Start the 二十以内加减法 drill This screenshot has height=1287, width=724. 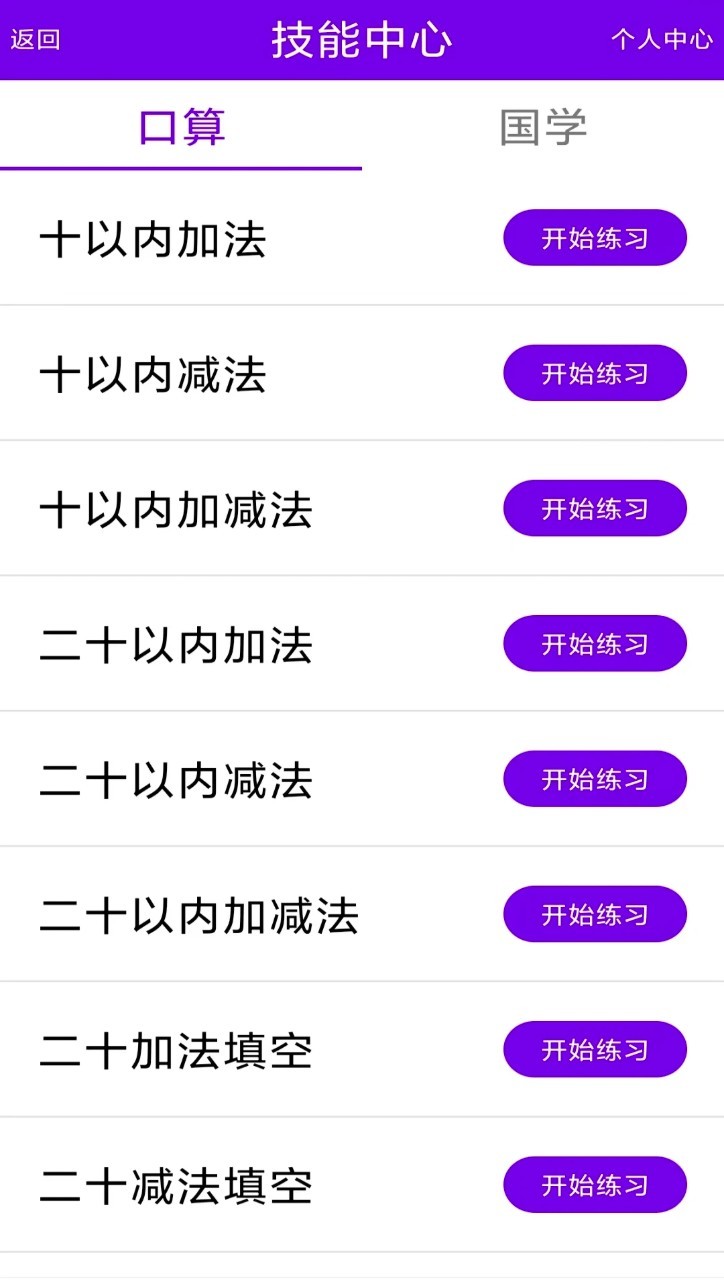tap(594, 914)
